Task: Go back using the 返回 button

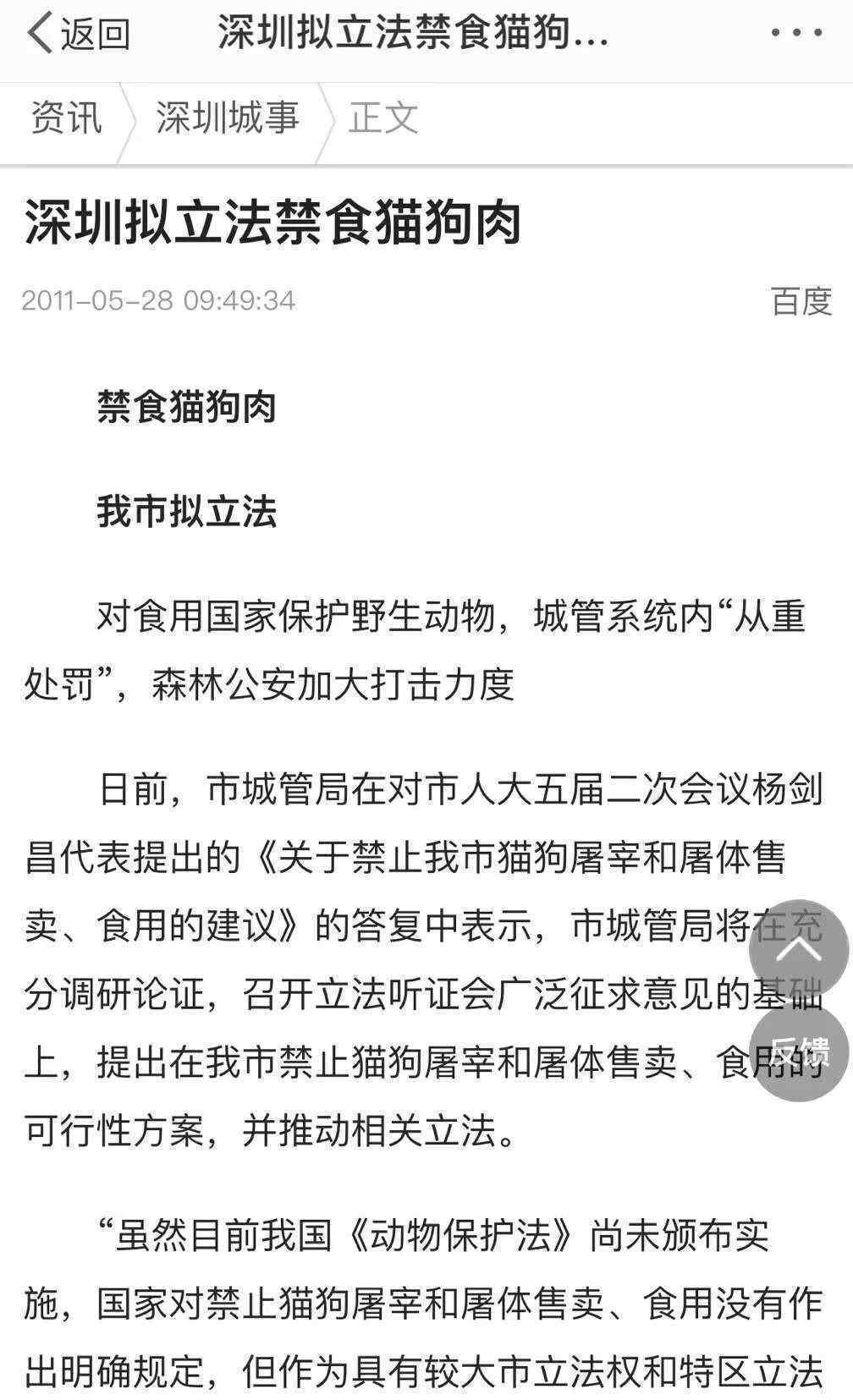Action: (78, 34)
